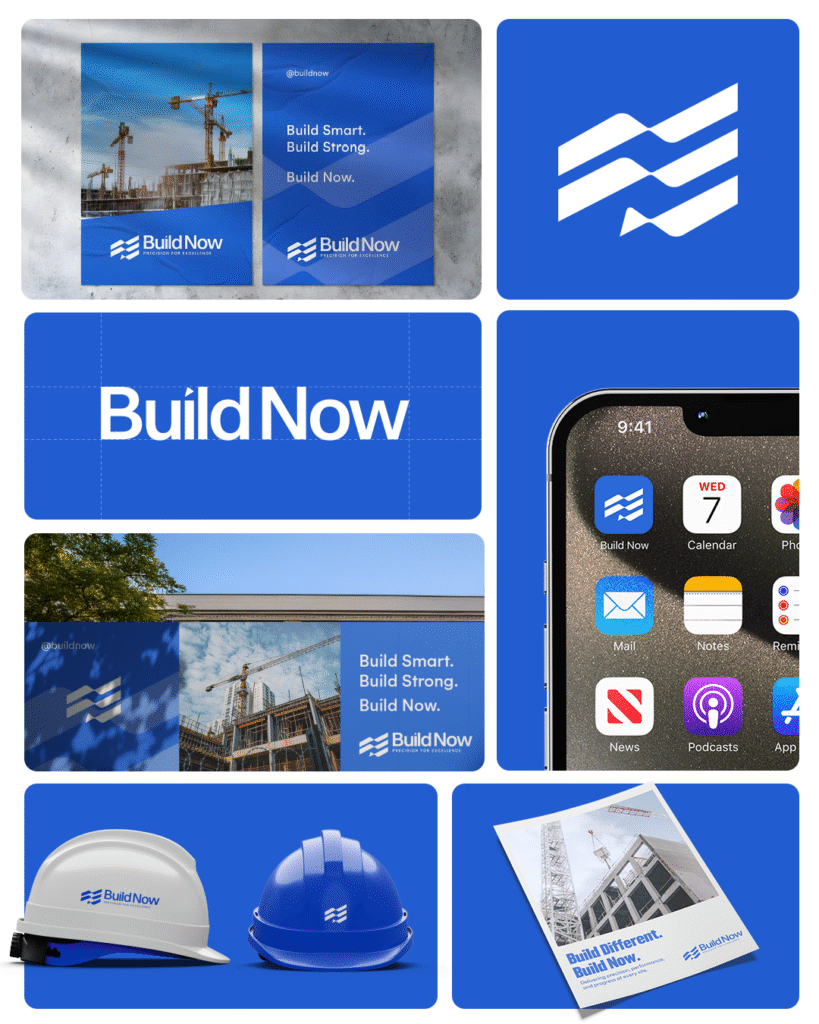
Task: Open the Reminders app icon
Action: 788,605
